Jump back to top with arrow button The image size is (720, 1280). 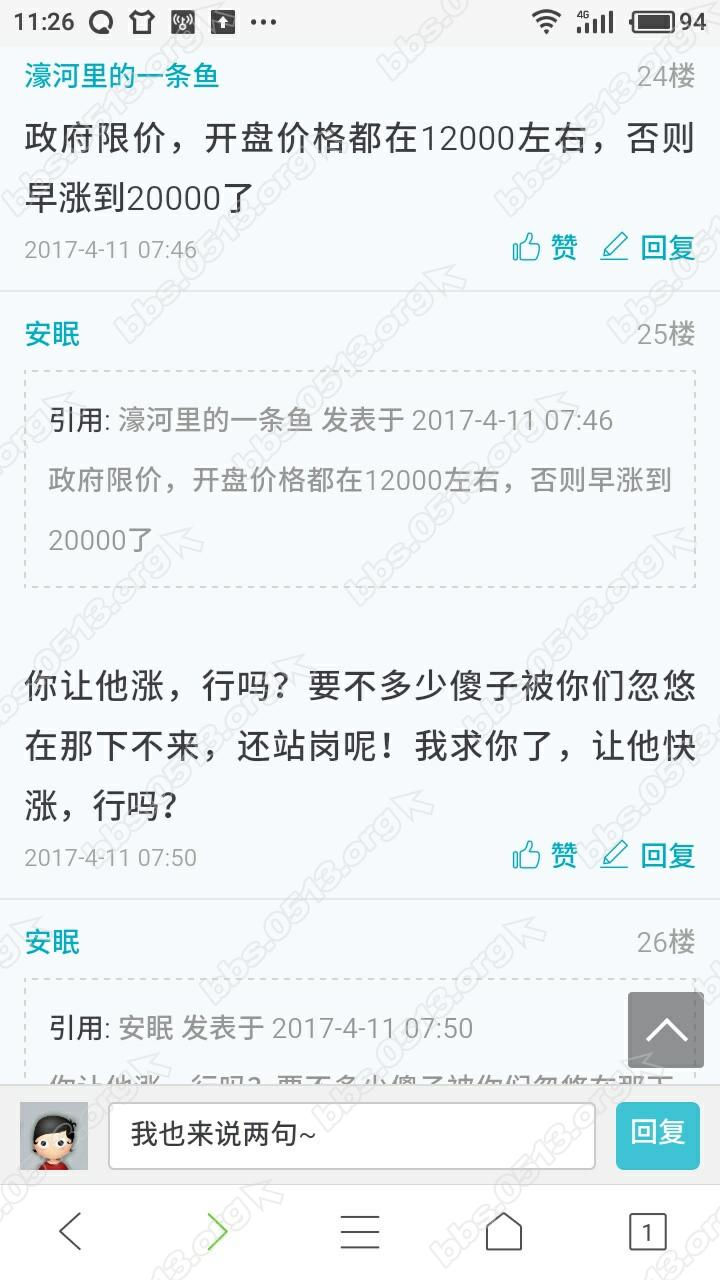[666, 1030]
